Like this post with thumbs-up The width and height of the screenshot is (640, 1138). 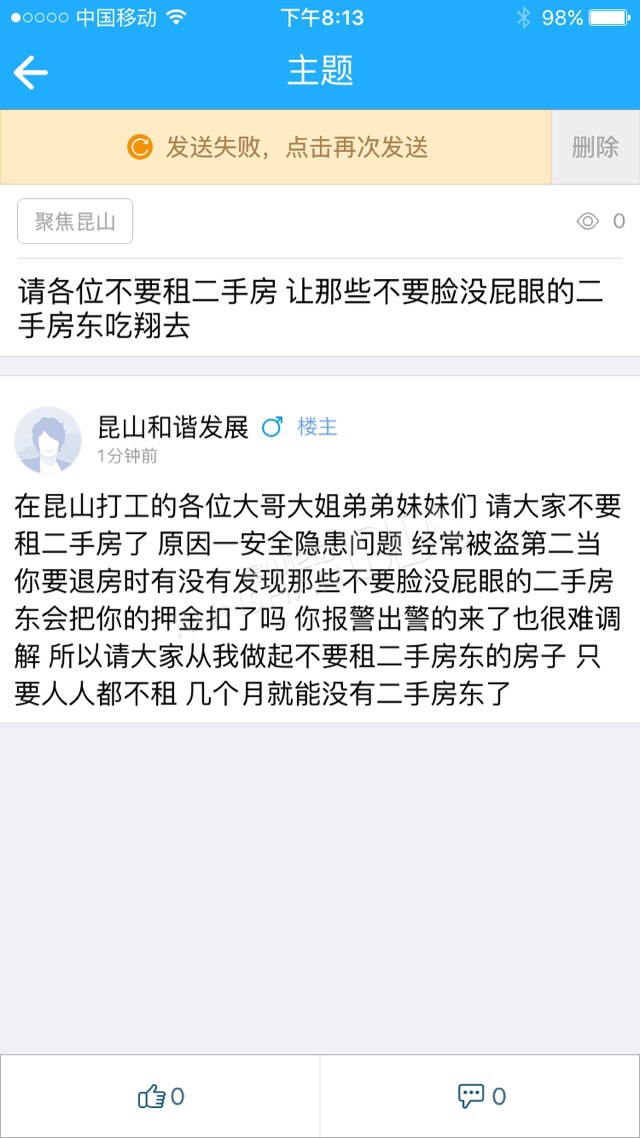[160, 1096]
